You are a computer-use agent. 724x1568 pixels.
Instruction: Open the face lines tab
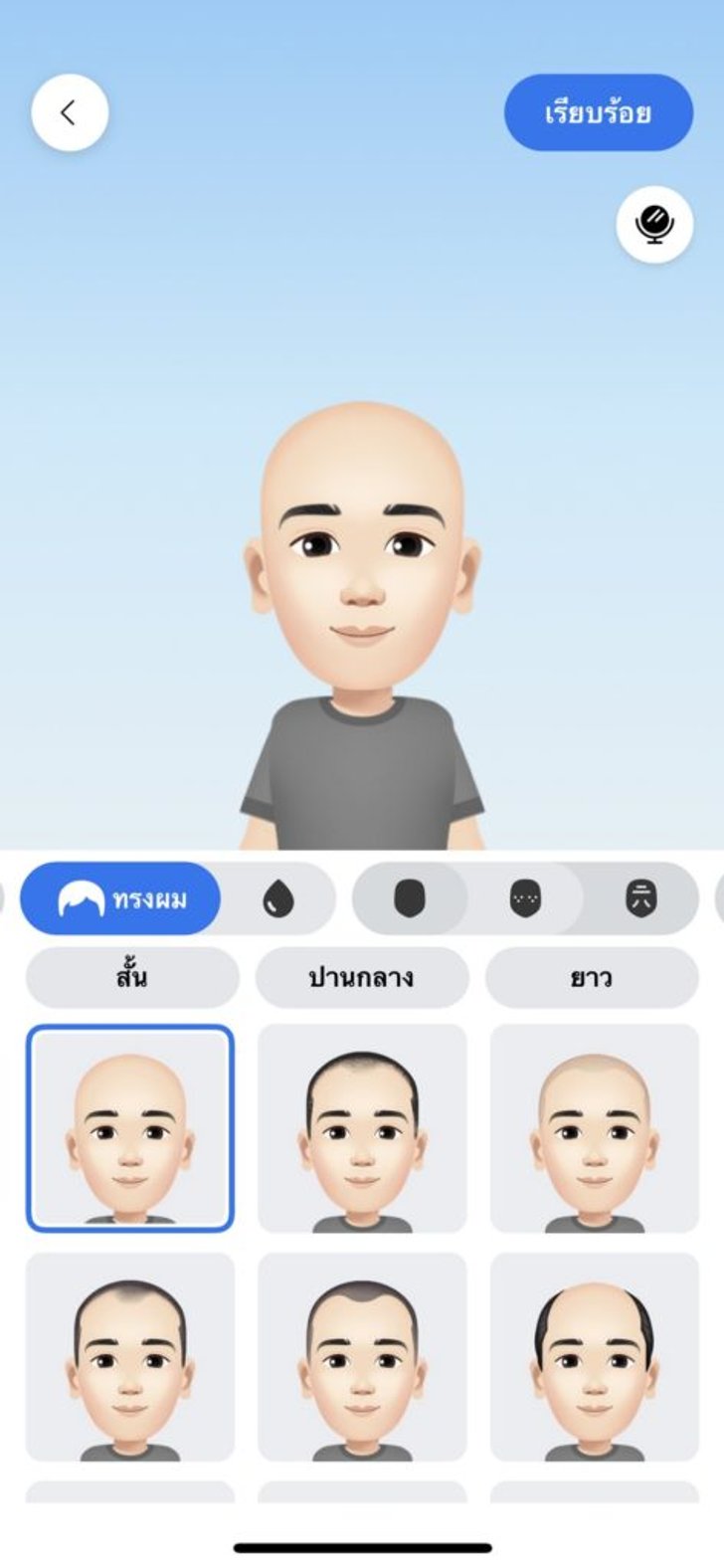pos(640,898)
